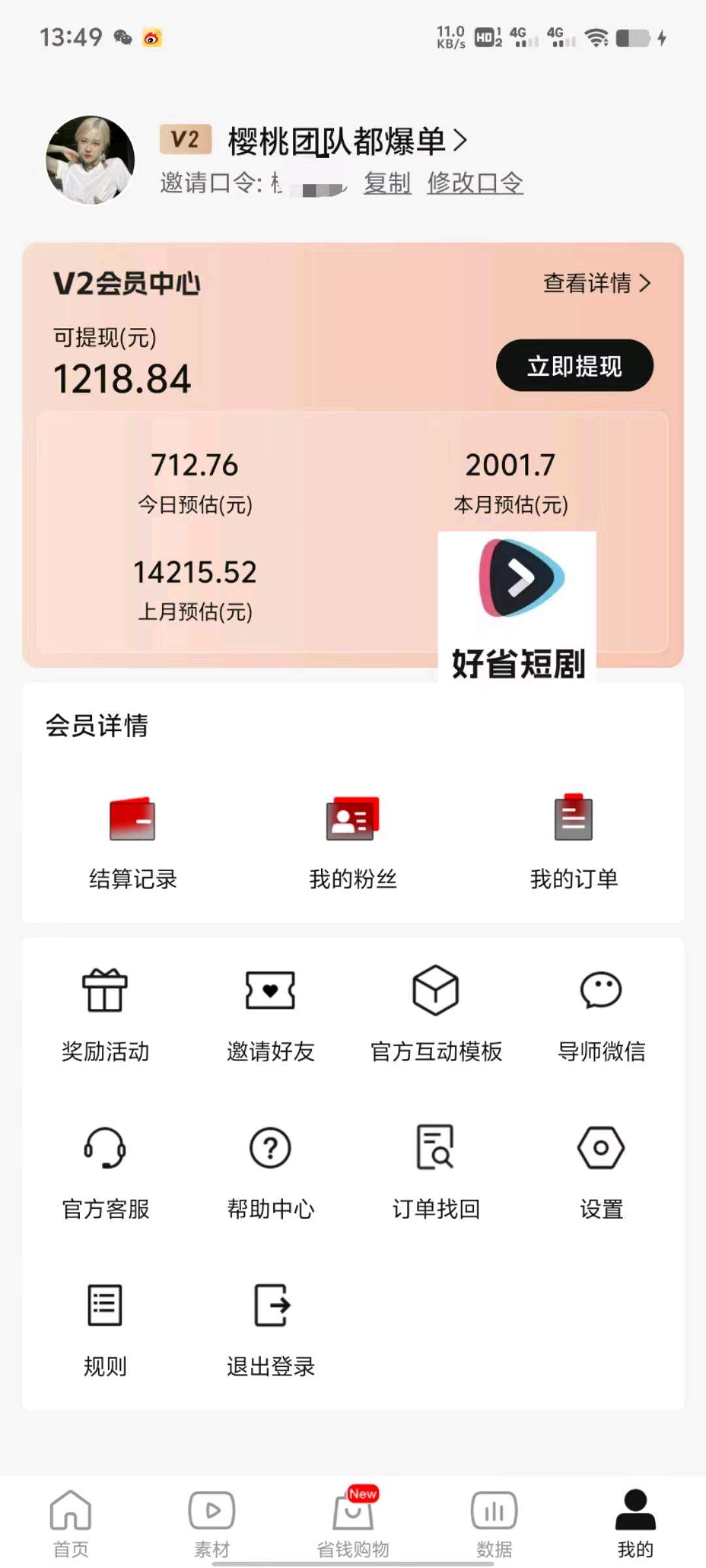This screenshot has width=706, height=1568.
Task: Open 查看详情 in member center
Action: pyautogui.click(x=596, y=283)
